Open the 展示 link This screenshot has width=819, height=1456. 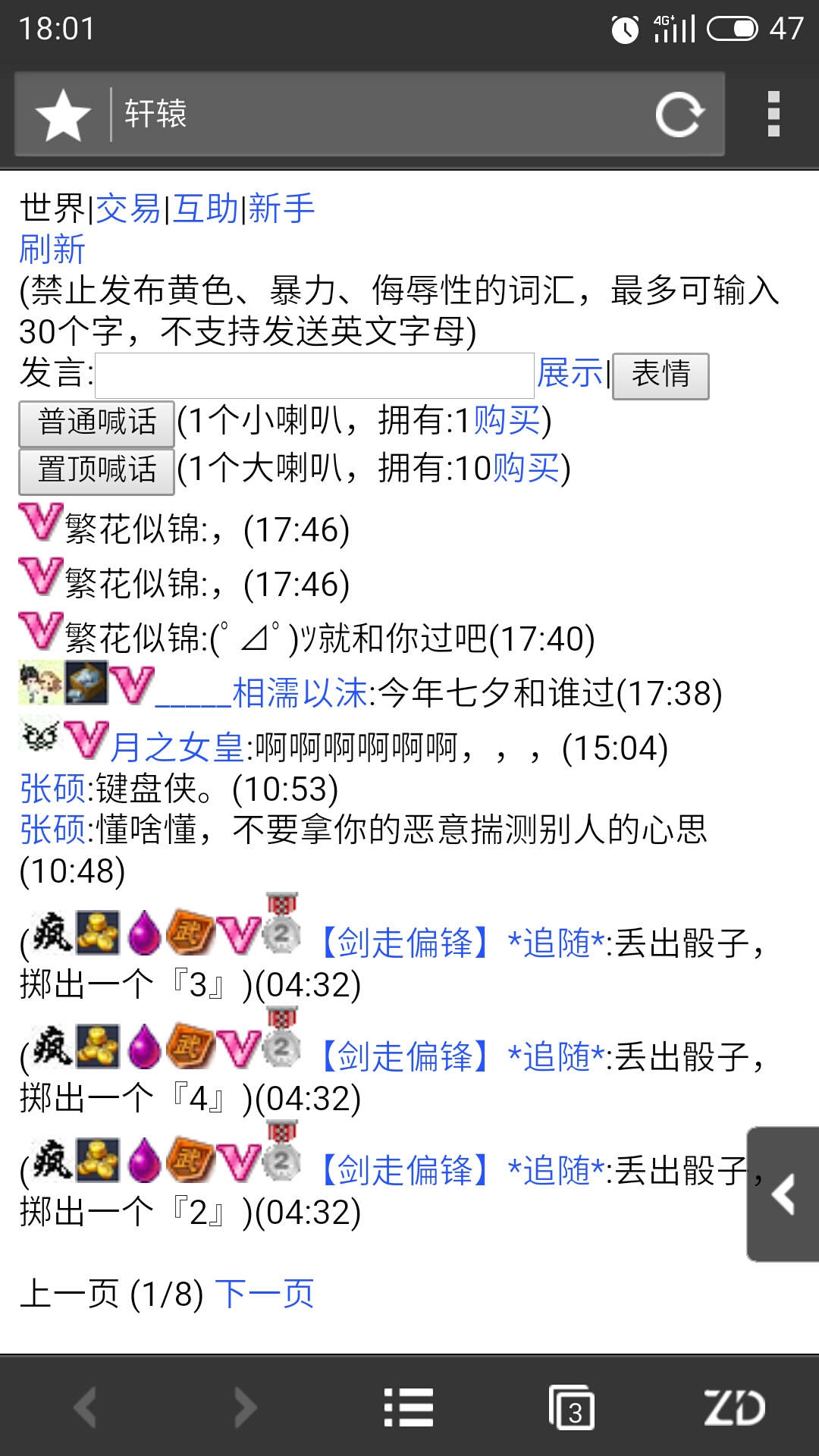click(x=570, y=374)
